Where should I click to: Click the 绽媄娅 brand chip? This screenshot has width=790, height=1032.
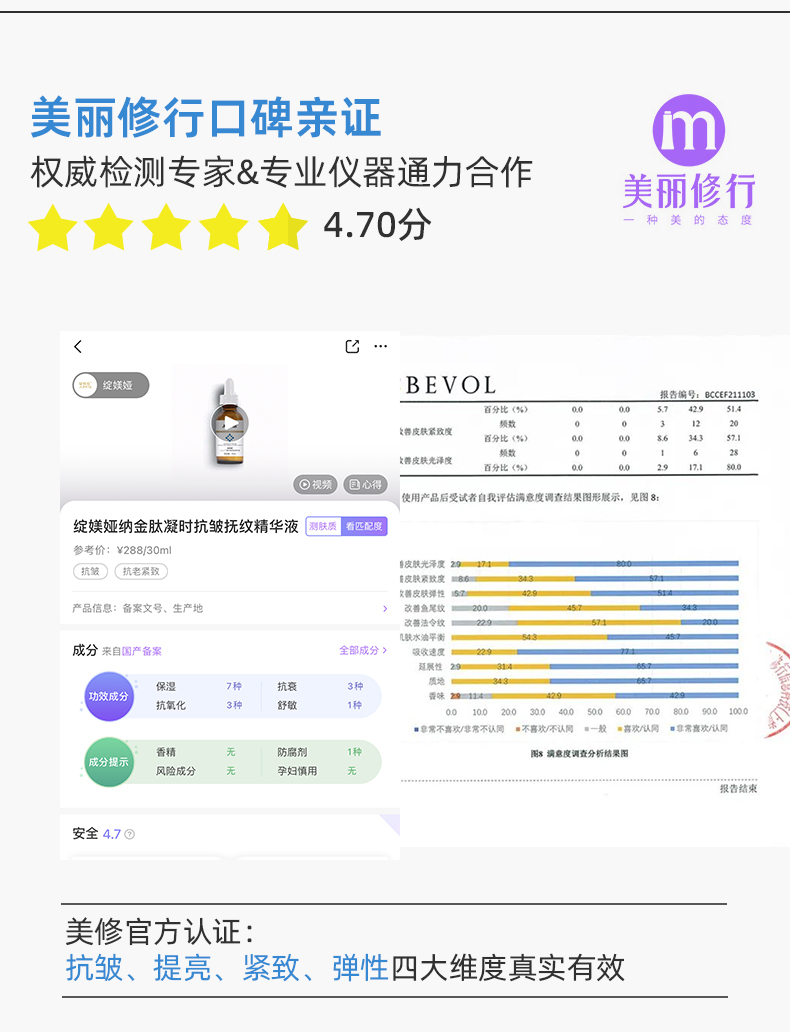point(112,385)
